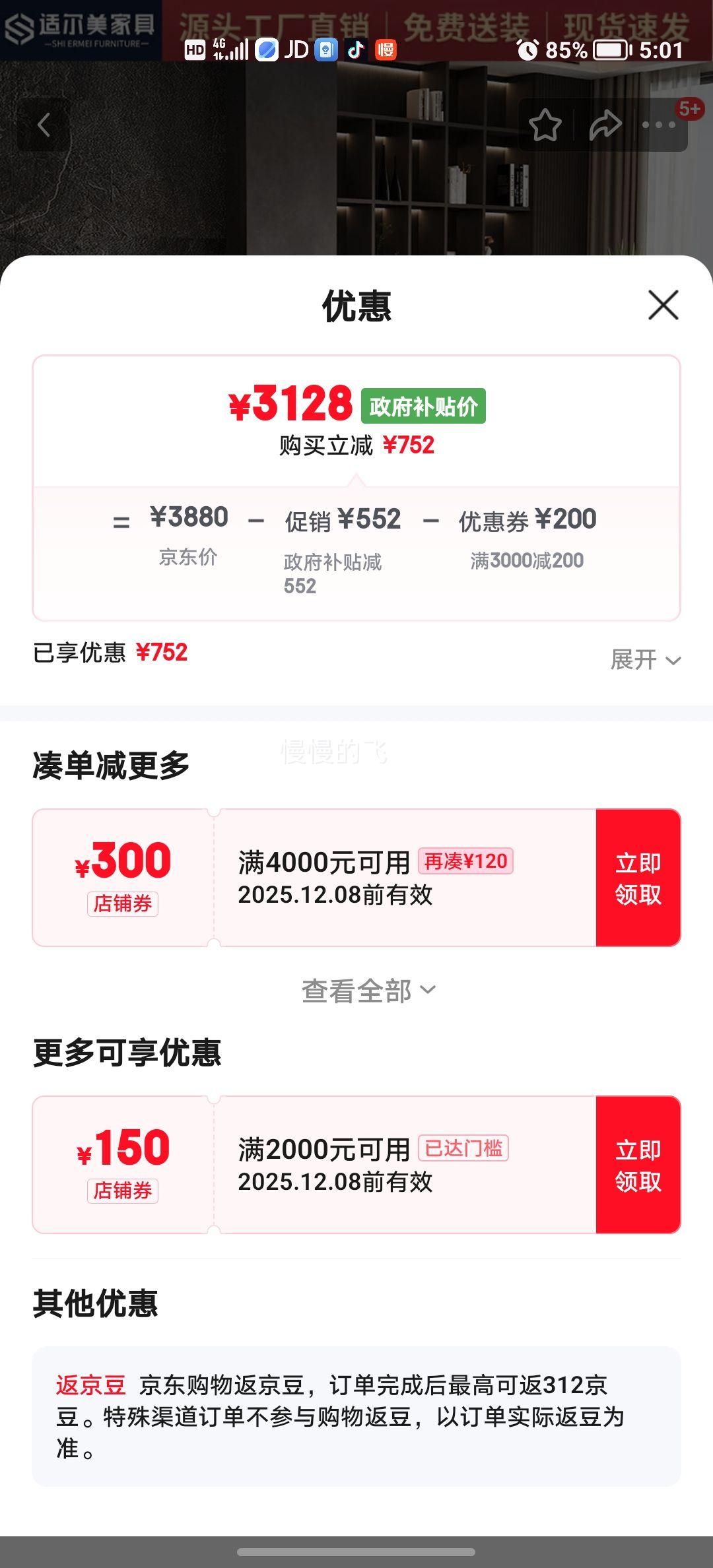Viewport: 713px width, 1568px height.
Task: Share this product via the arrow icon
Action: pos(605,125)
